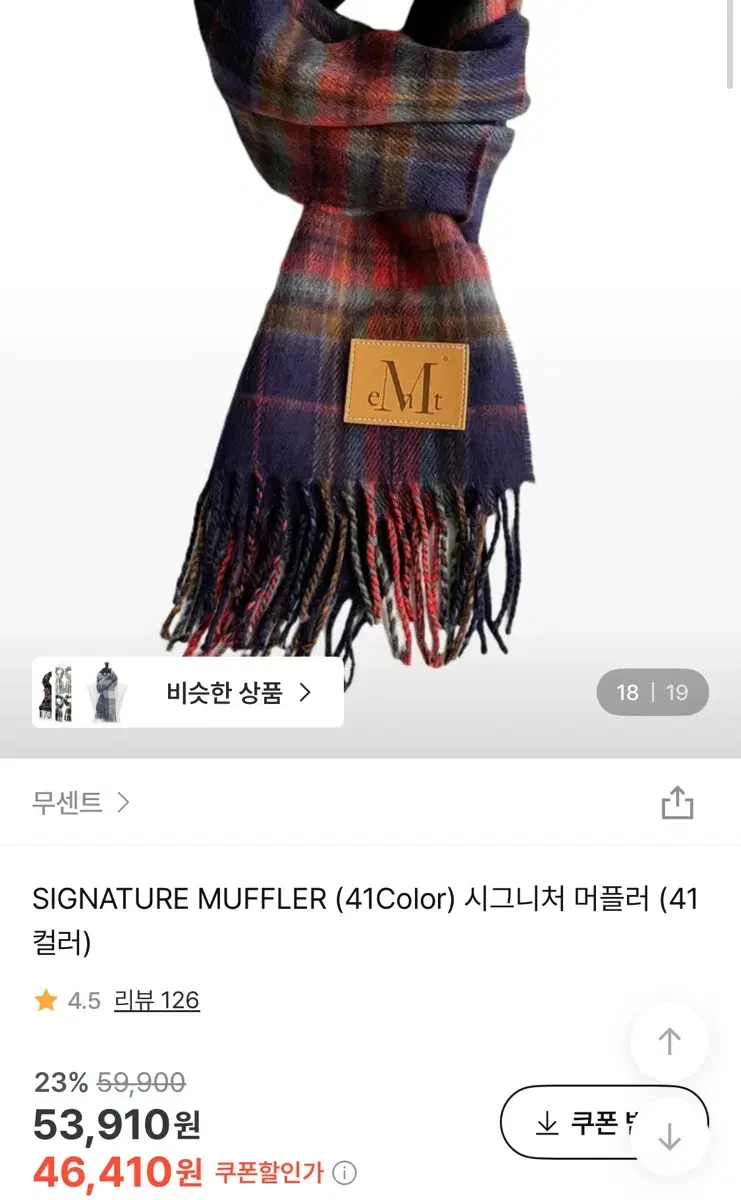This screenshot has width=741, height=1200.
Task: Open similar products (비슷한 상품)
Action: [188, 692]
